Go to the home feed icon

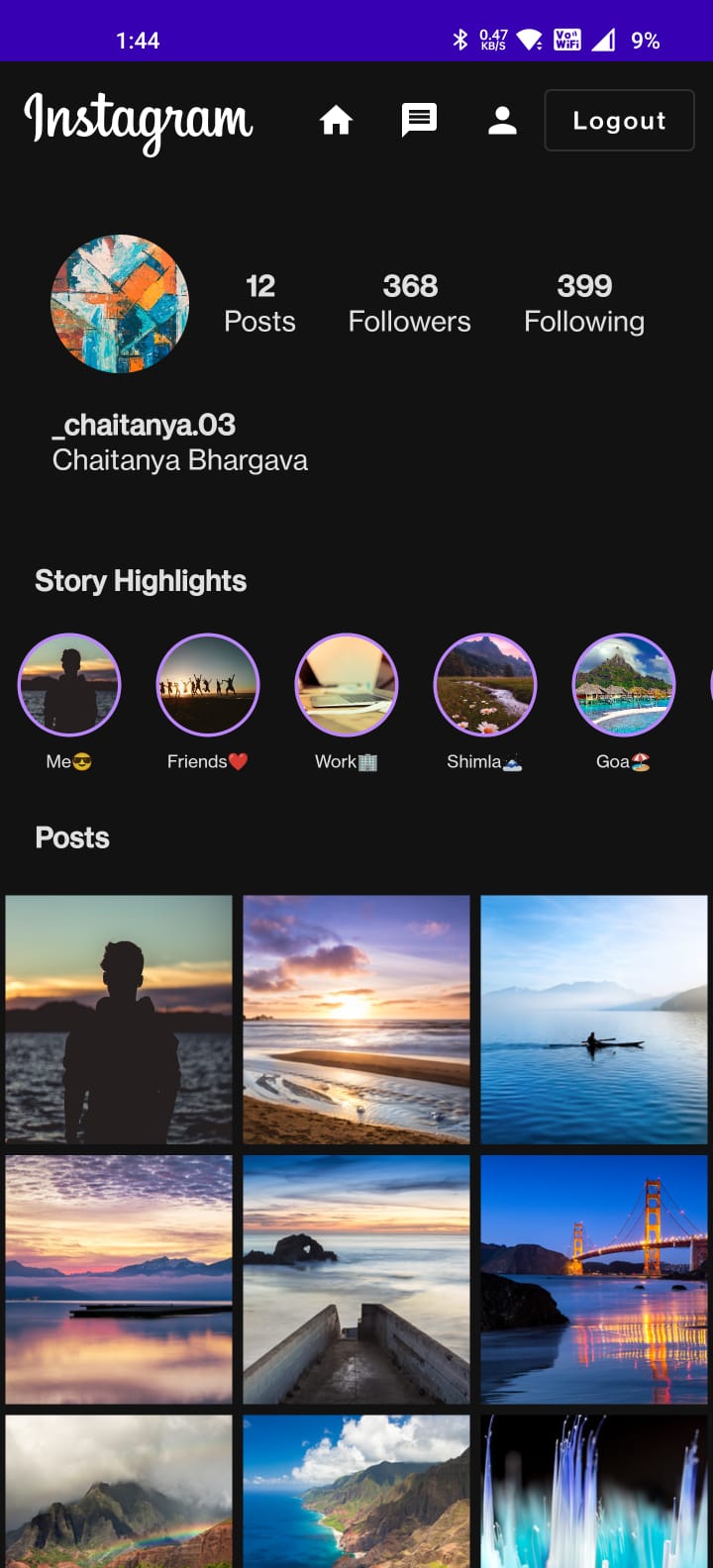click(x=336, y=121)
